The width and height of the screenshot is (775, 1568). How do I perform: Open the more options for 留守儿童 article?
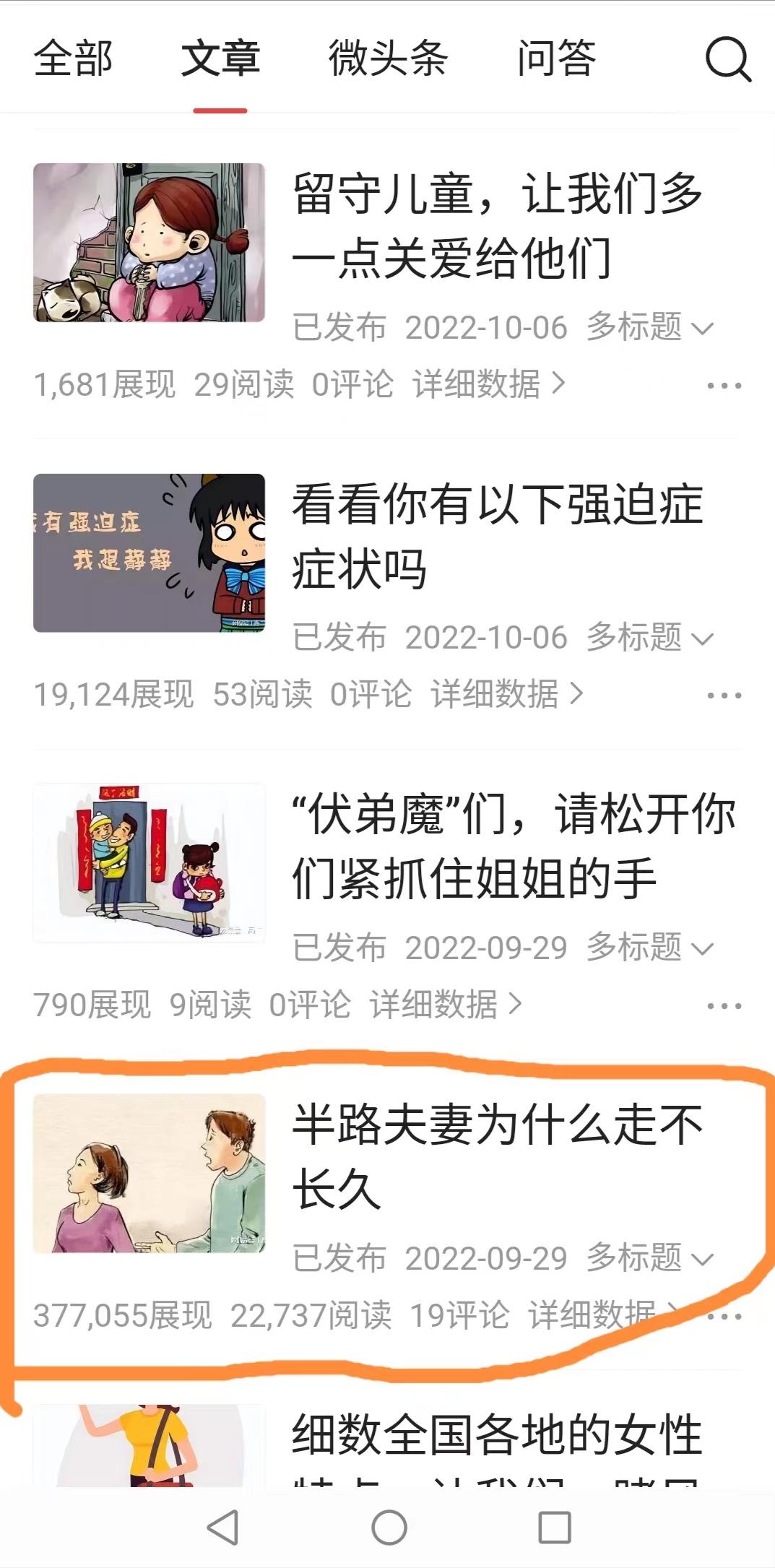[724, 386]
